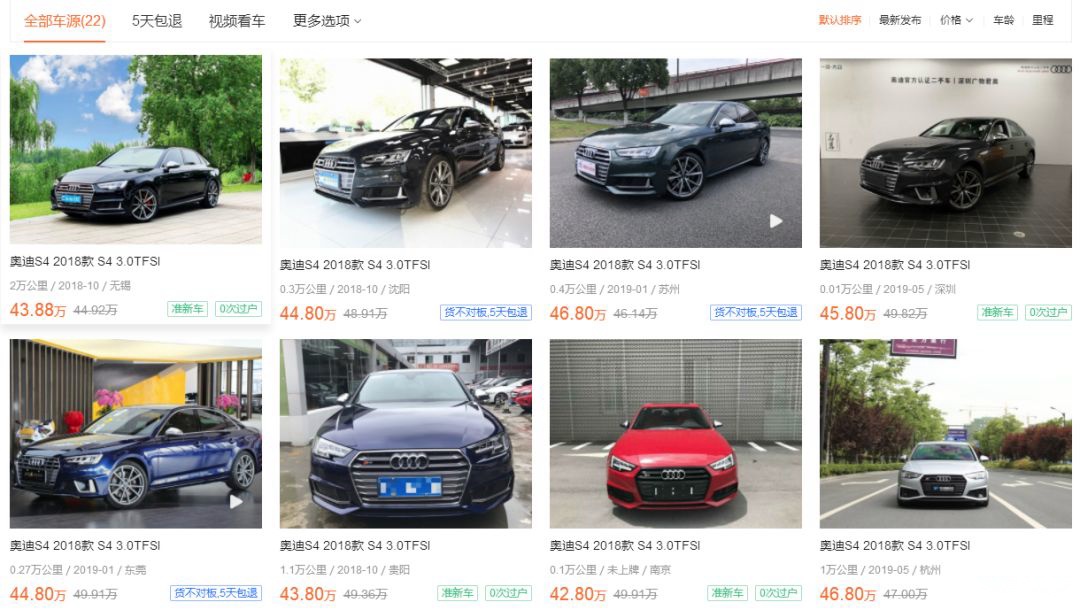View the 苏州 Audi S4 listing at 46.80万
1080x610 pixels.
coord(675,152)
